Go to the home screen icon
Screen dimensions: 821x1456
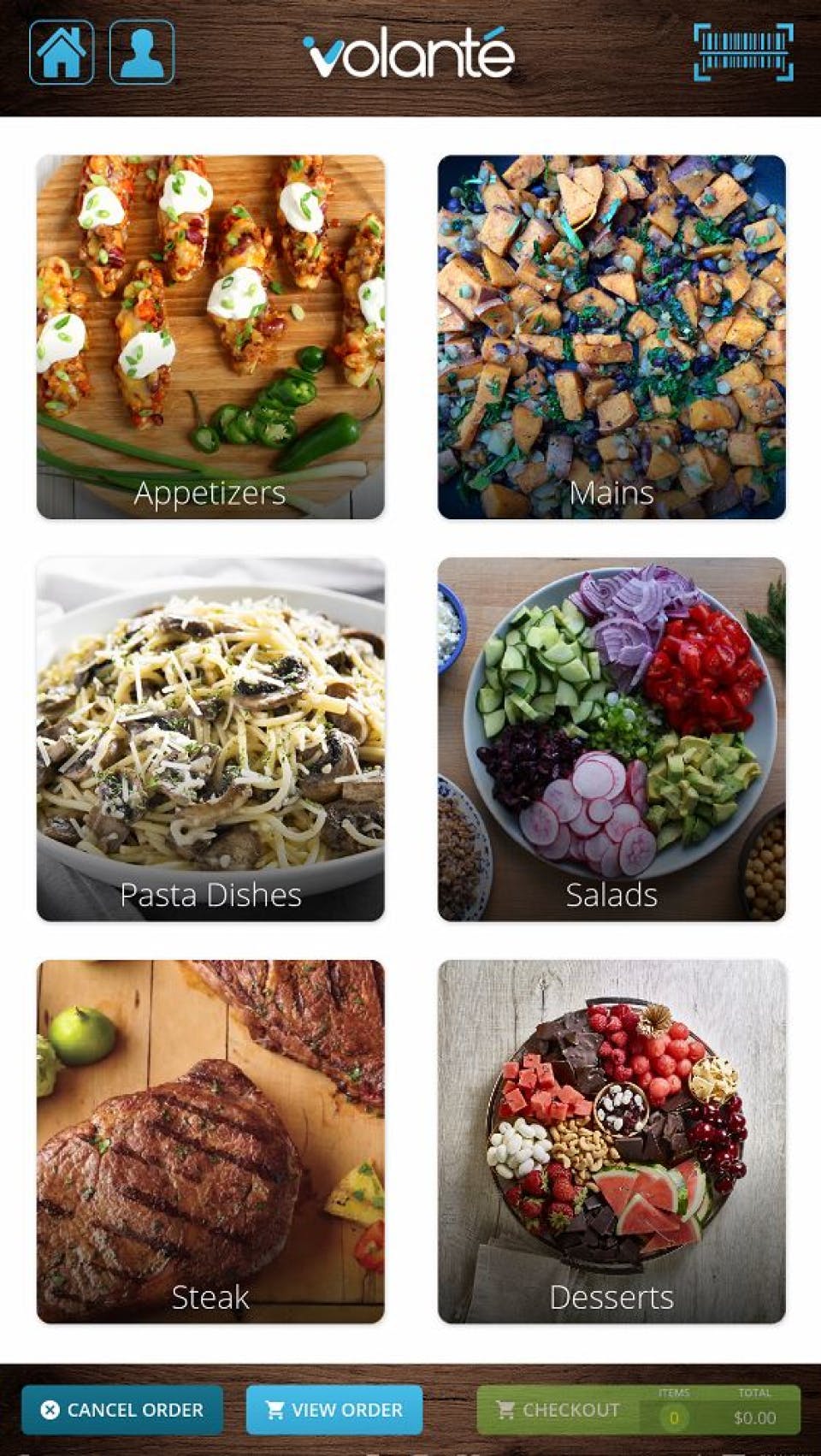62,53
